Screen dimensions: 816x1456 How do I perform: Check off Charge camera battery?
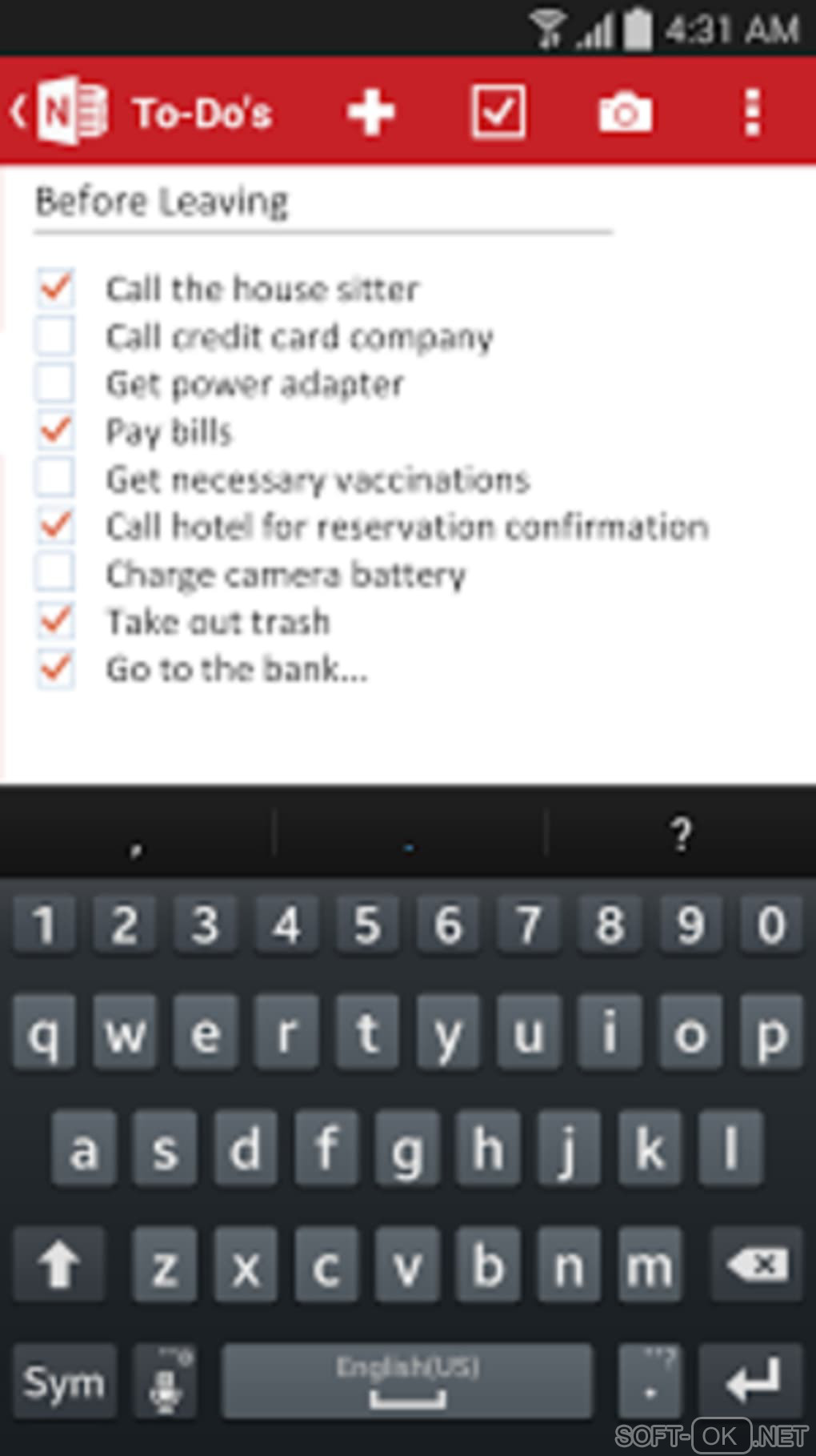(55, 573)
